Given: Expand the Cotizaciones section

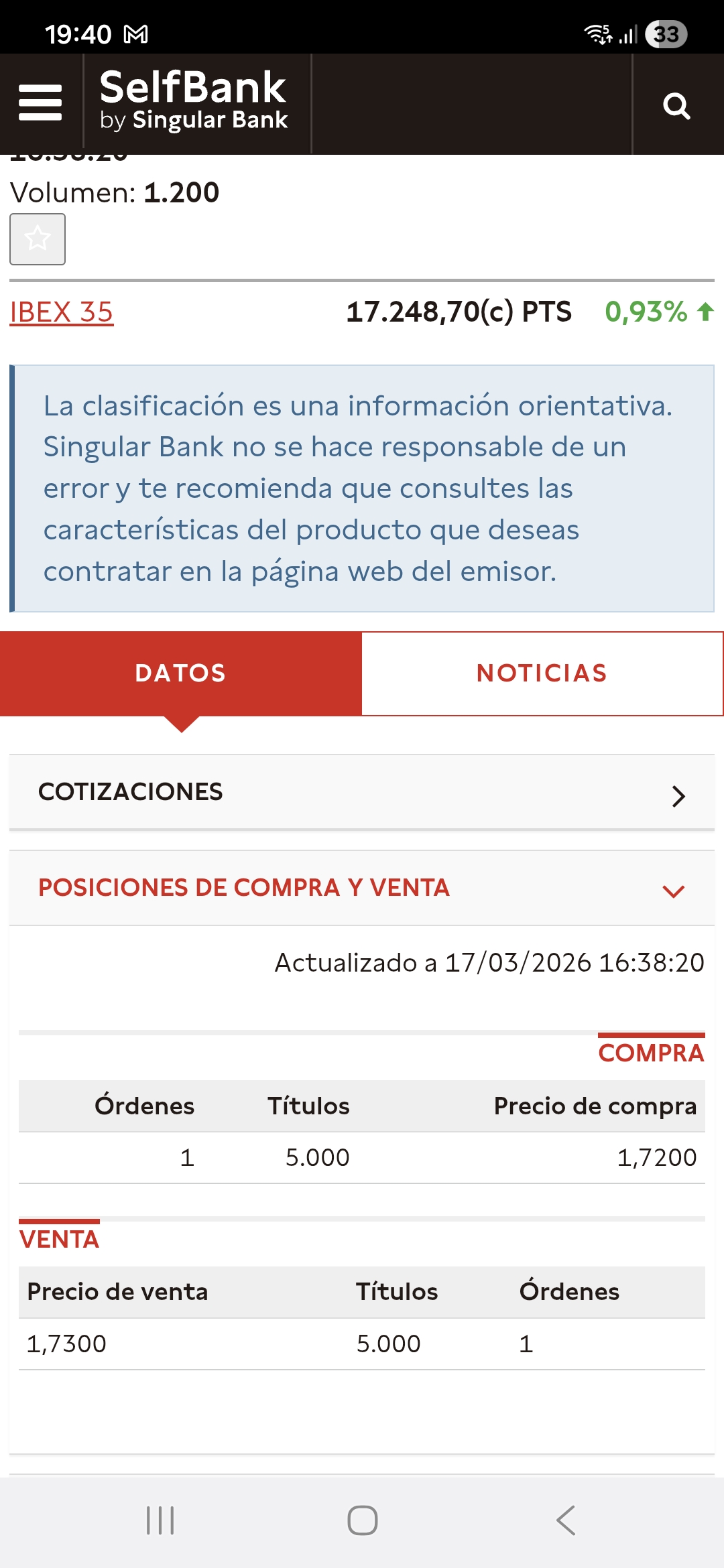Looking at the screenshot, I should 362,793.
